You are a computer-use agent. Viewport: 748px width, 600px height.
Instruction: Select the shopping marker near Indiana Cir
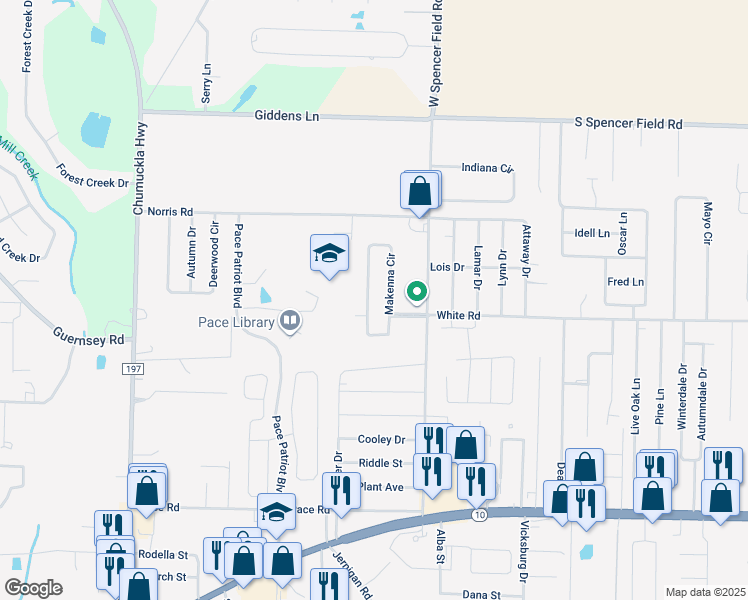click(x=419, y=193)
